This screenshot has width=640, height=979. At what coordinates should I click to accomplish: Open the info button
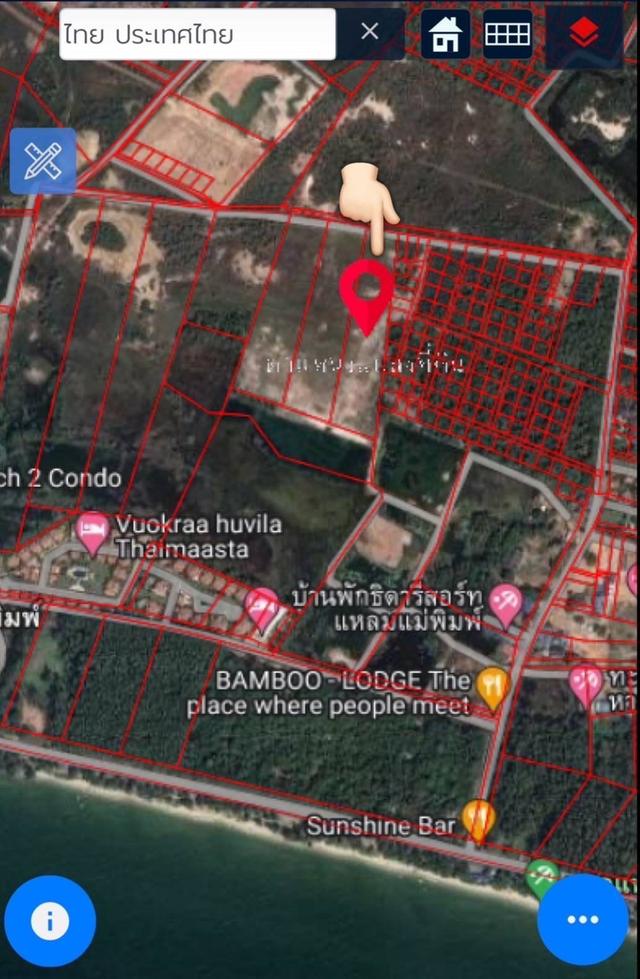(x=50, y=920)
